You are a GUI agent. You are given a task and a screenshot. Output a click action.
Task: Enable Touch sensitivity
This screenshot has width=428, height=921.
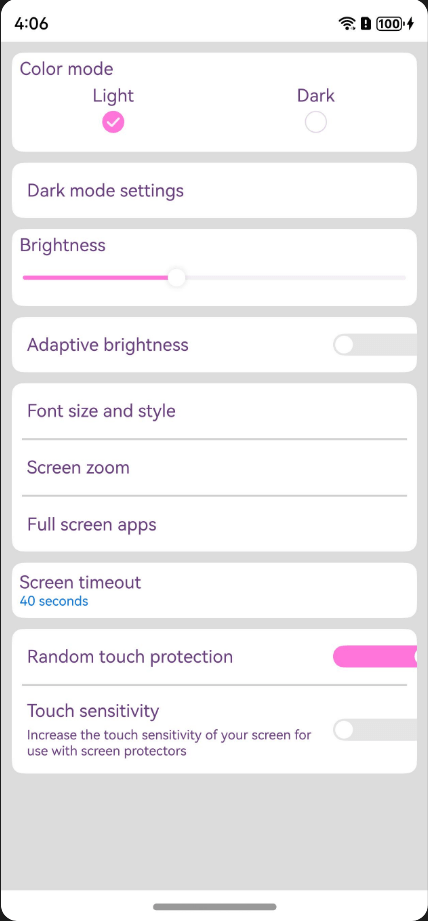pyautogui.click(x=375, y=730)
